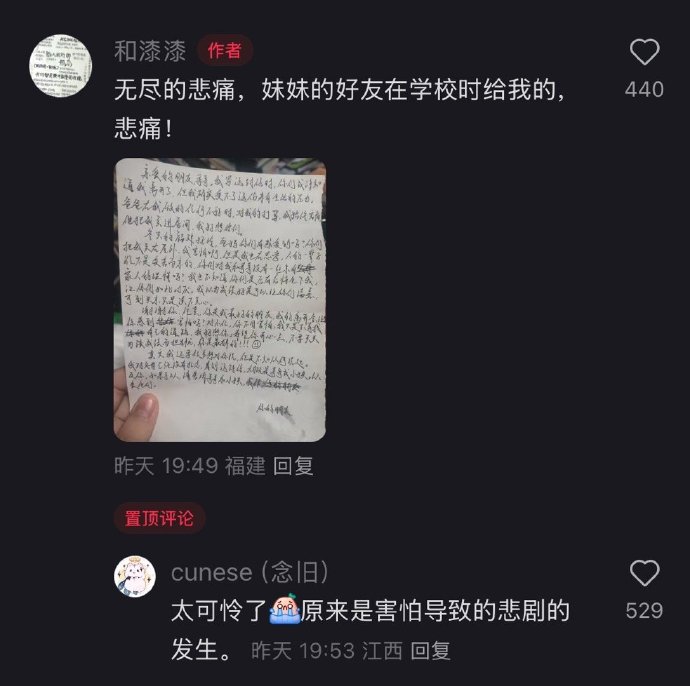Reply to cunese (念旧)'s comment
The image size is (690, 686).
[x=431, y=651]
